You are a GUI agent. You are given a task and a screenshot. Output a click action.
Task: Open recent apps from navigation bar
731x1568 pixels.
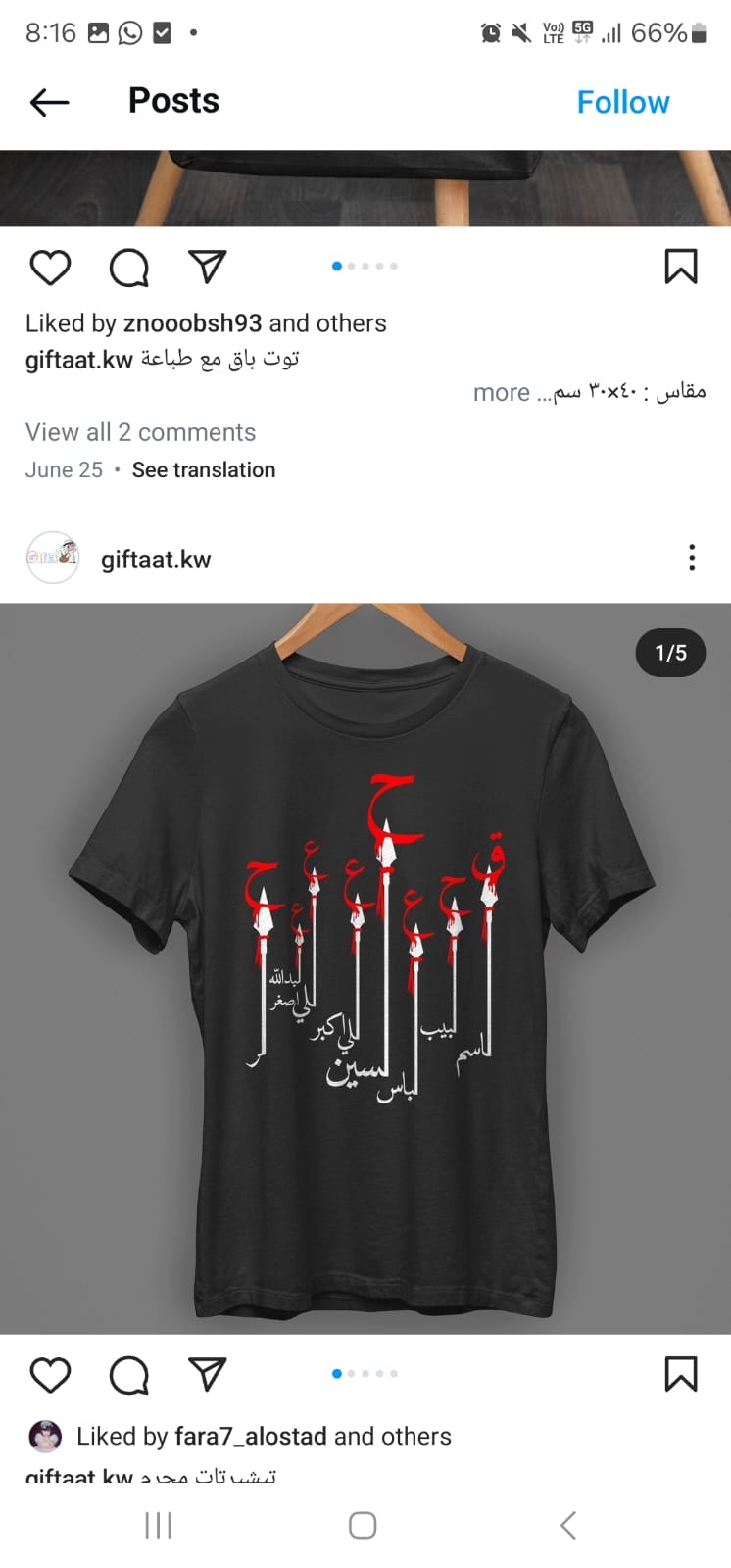point(158,1525)
